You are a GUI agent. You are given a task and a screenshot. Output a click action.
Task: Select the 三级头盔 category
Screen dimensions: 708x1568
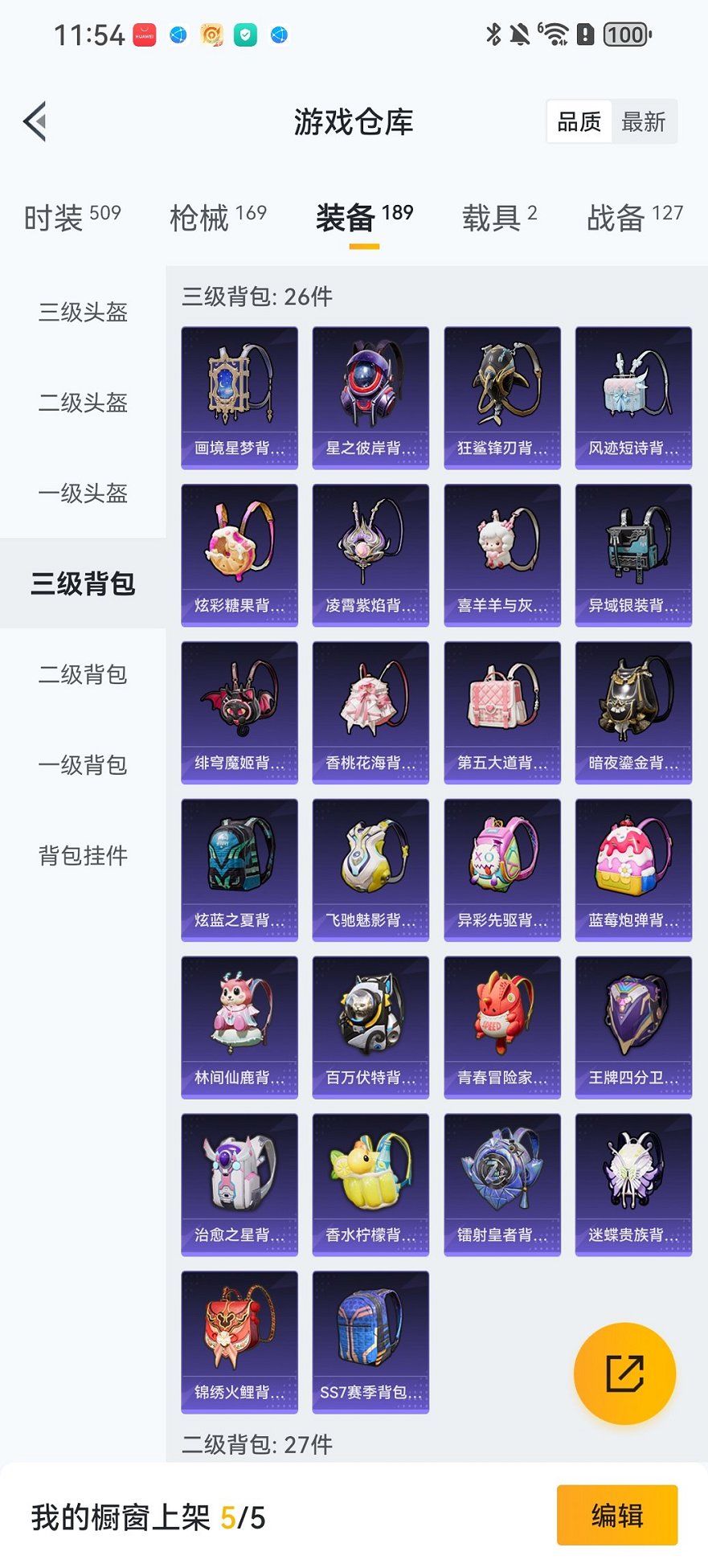pos(80,313)
